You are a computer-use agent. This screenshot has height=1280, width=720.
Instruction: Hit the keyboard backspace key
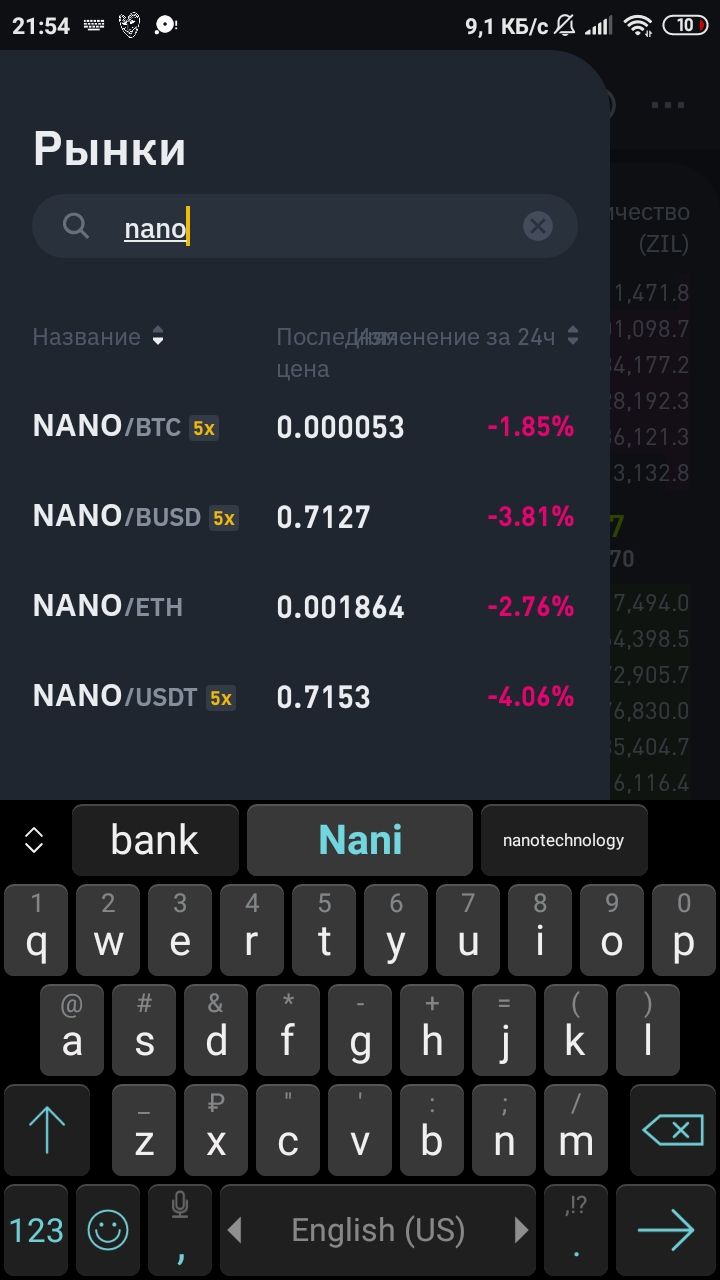674,1130
